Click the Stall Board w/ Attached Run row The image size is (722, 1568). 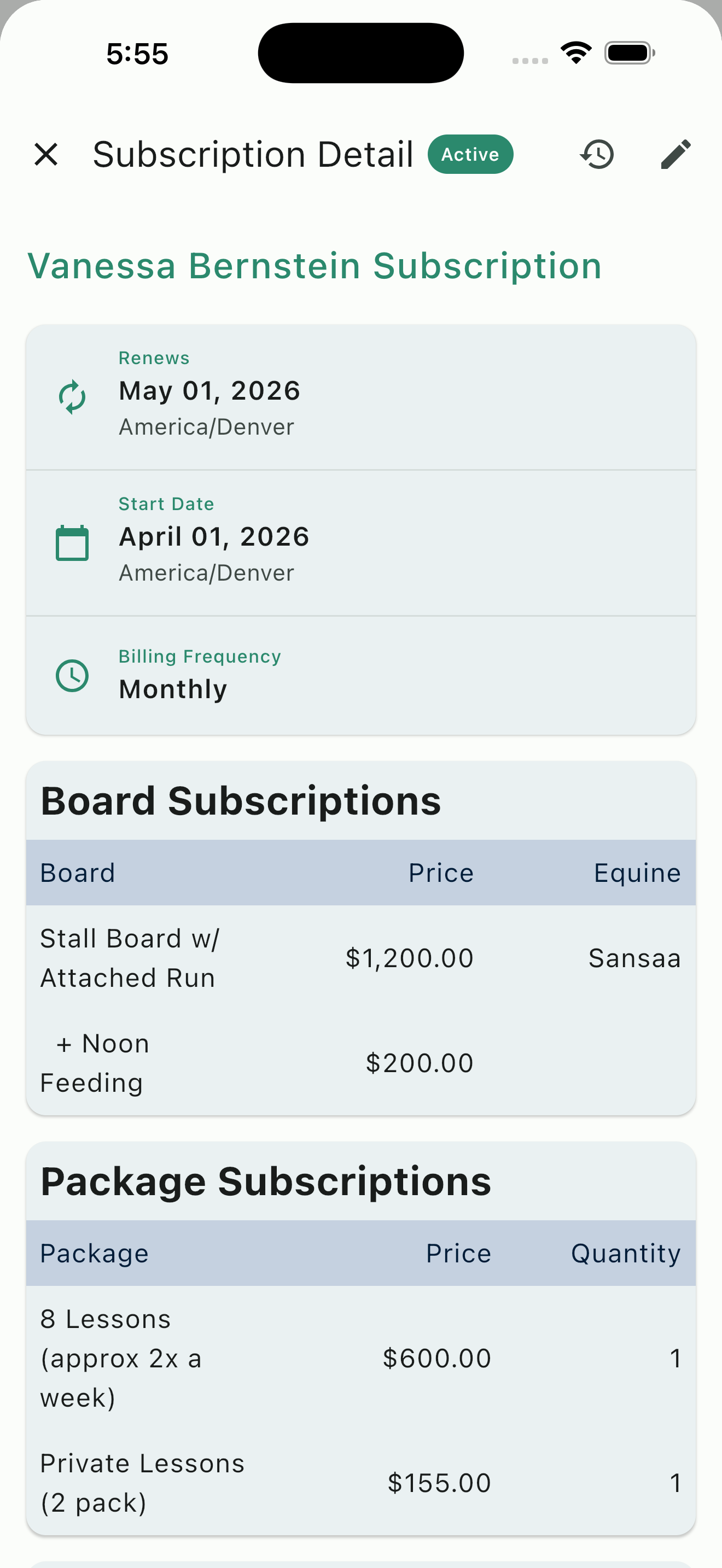(130, 957)
